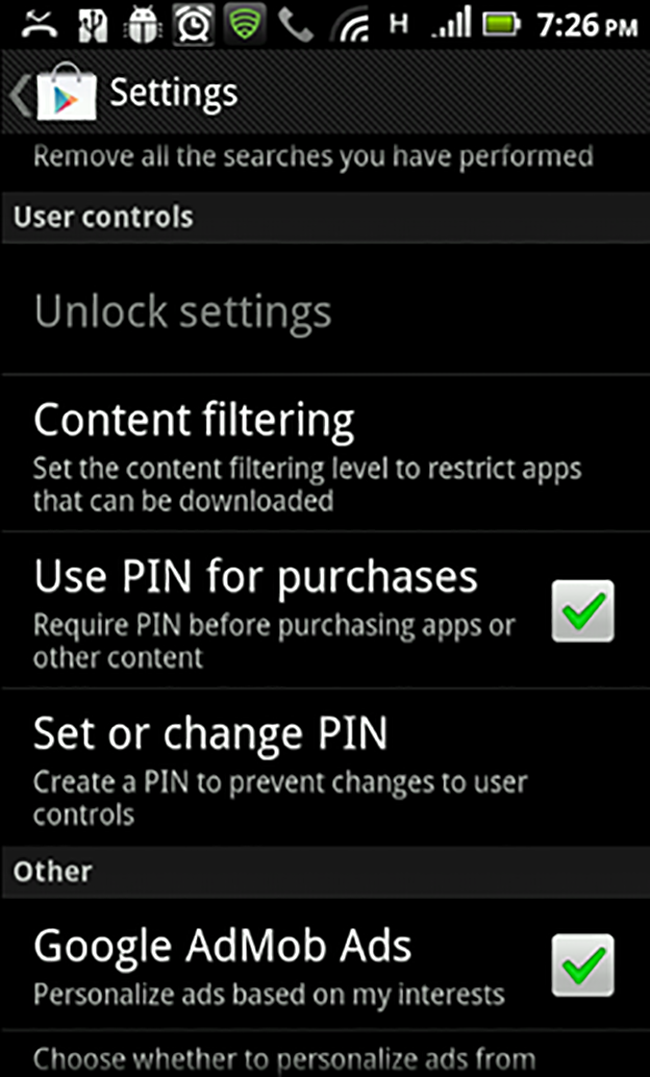Disable the Google AdMob Ads checkbox
This screenshot has height=1077, width=650.
click(583, 964)
